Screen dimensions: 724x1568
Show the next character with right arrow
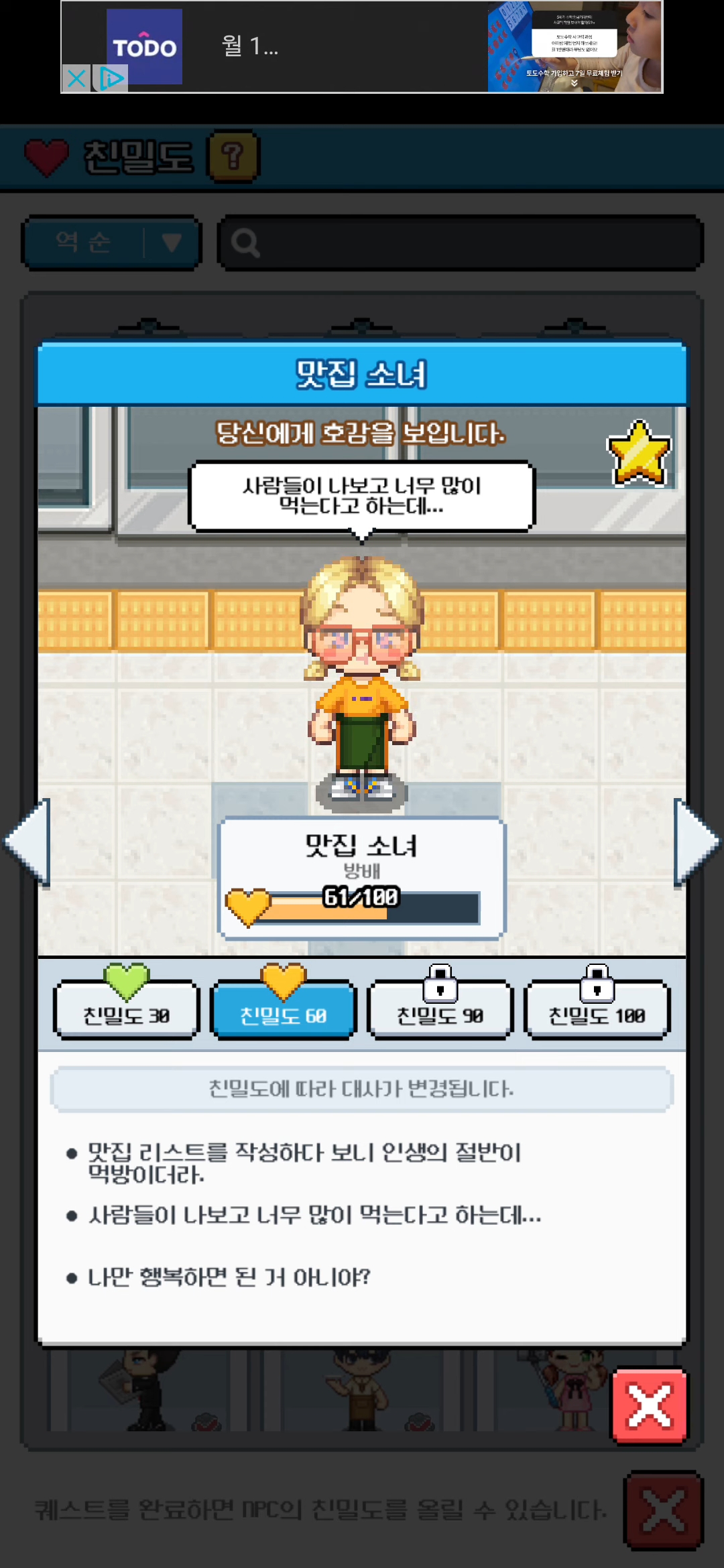tap(696, 842)
